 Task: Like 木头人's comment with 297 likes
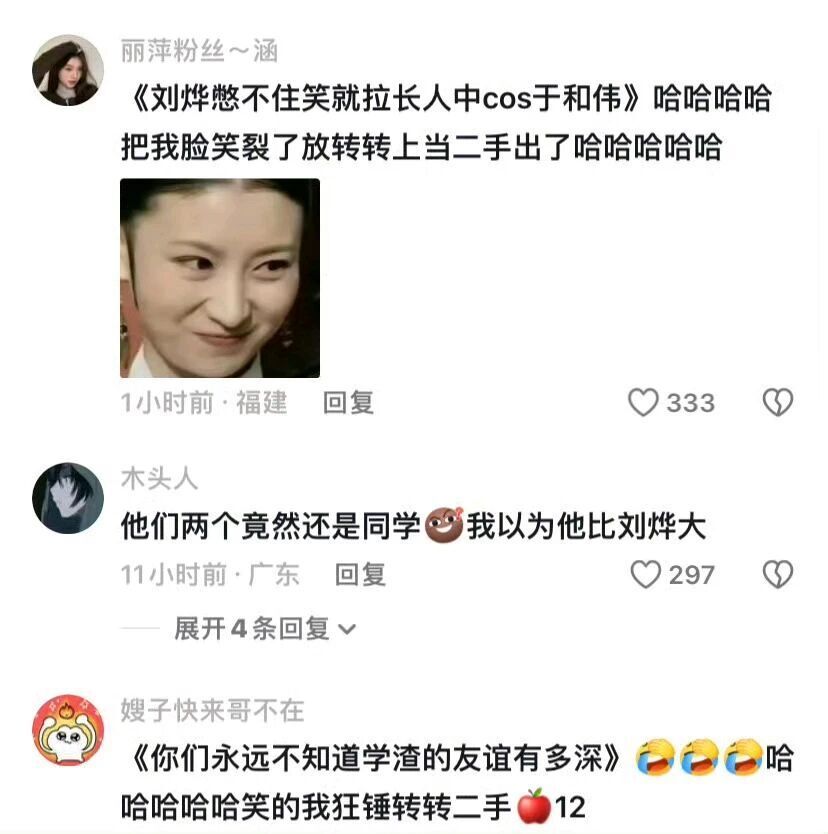point(646,574)
